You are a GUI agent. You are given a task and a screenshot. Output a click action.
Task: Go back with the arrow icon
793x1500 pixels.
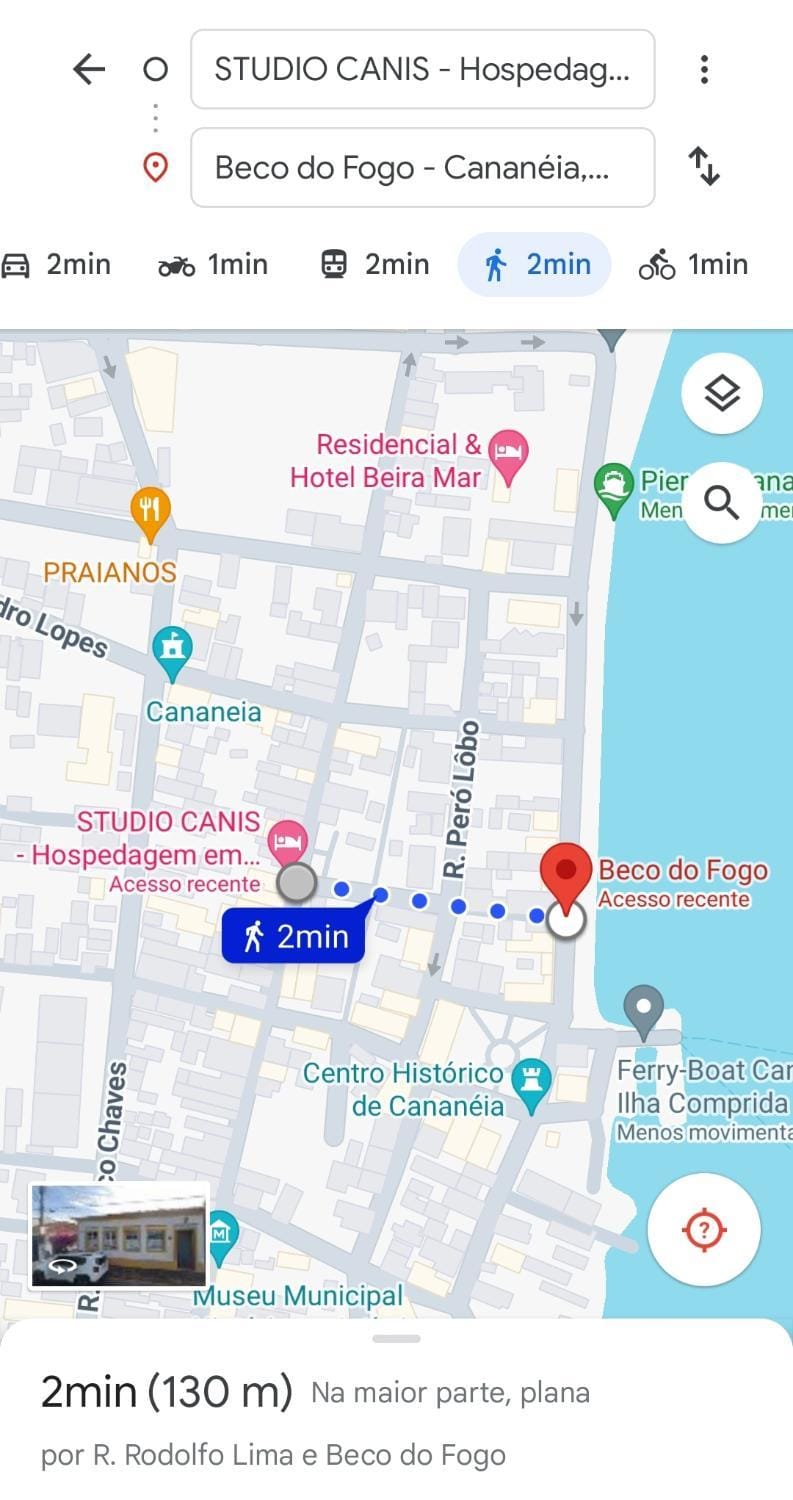(x=89, y=69)
